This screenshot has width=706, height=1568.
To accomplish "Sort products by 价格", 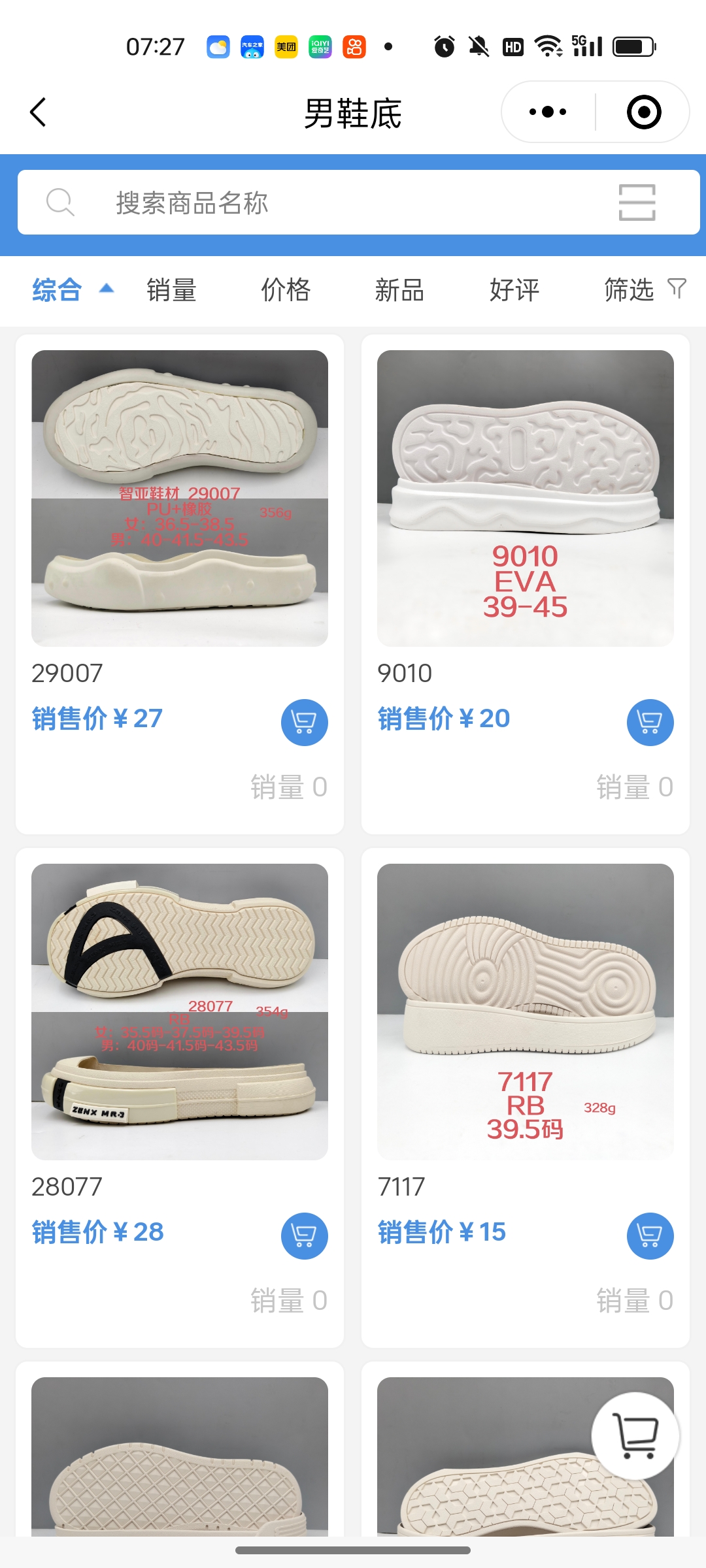I will (286, 289).
